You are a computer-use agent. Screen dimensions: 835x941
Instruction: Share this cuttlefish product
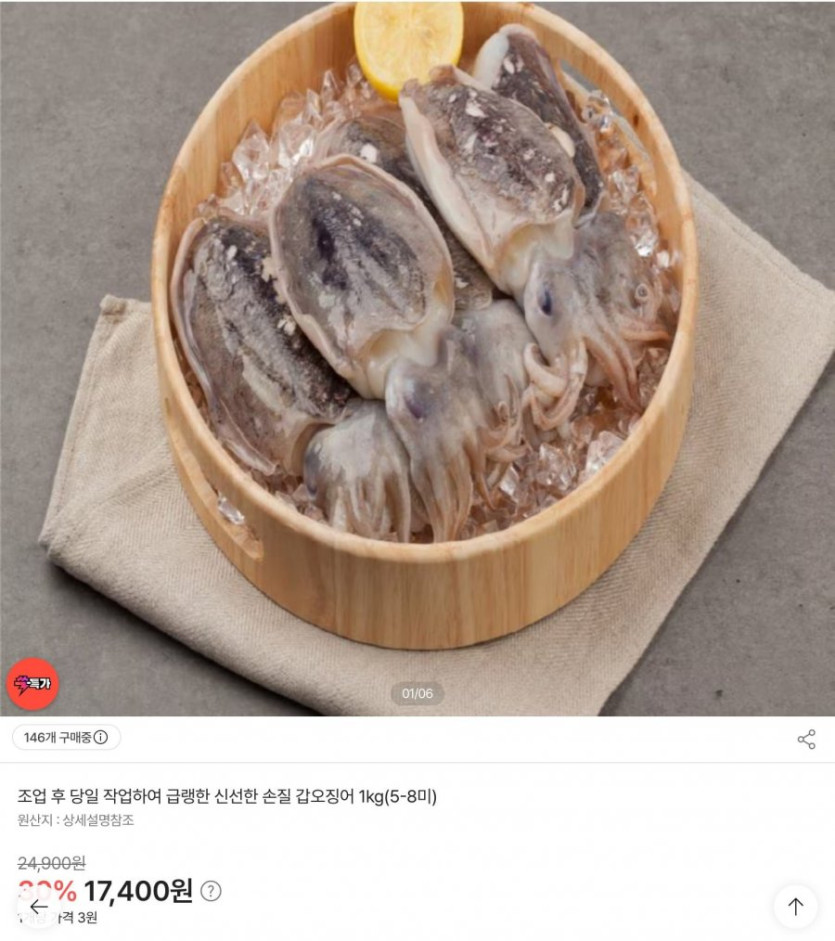tap(806, 739)
